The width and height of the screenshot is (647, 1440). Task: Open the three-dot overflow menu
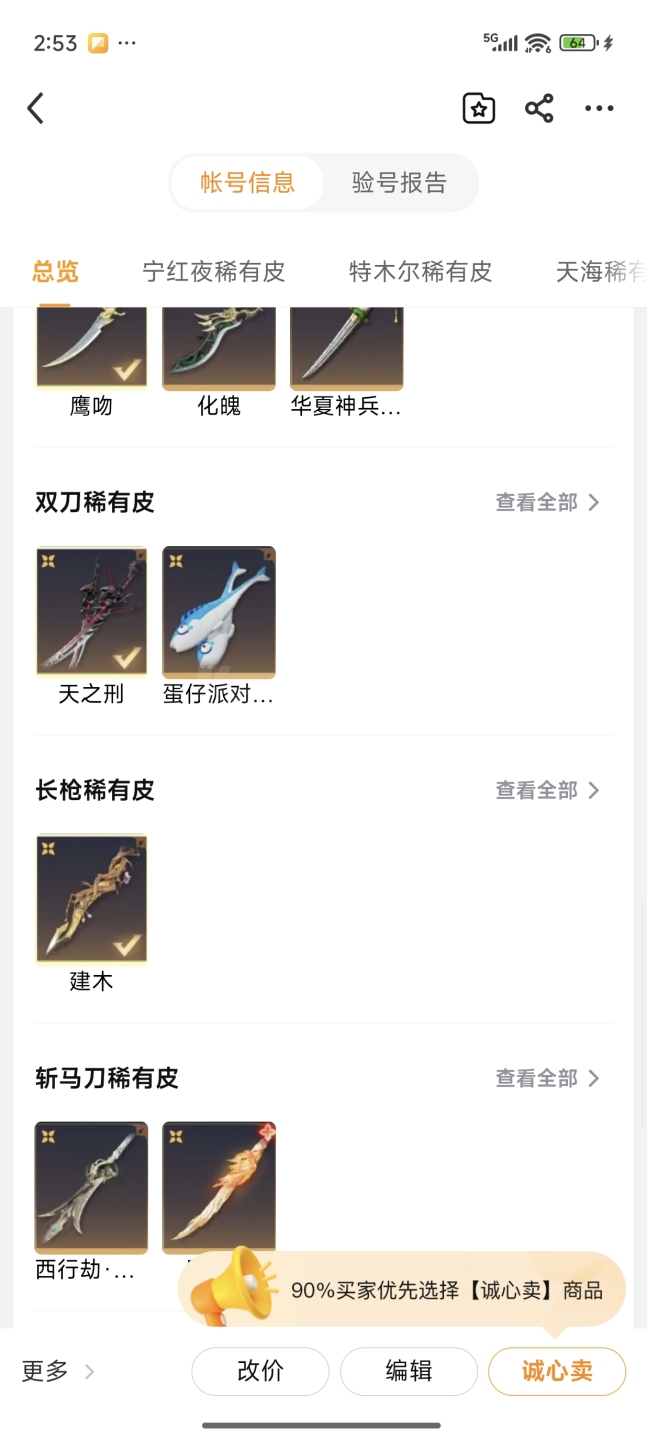coord(599,108)
